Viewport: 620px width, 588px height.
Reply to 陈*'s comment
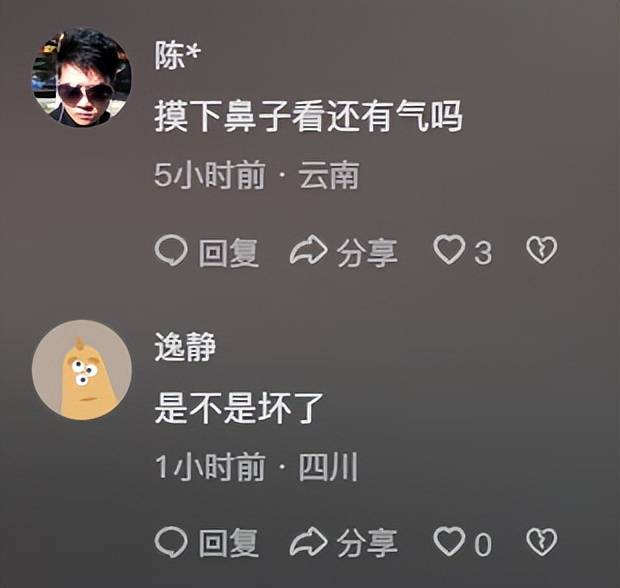tap(207, 252)
